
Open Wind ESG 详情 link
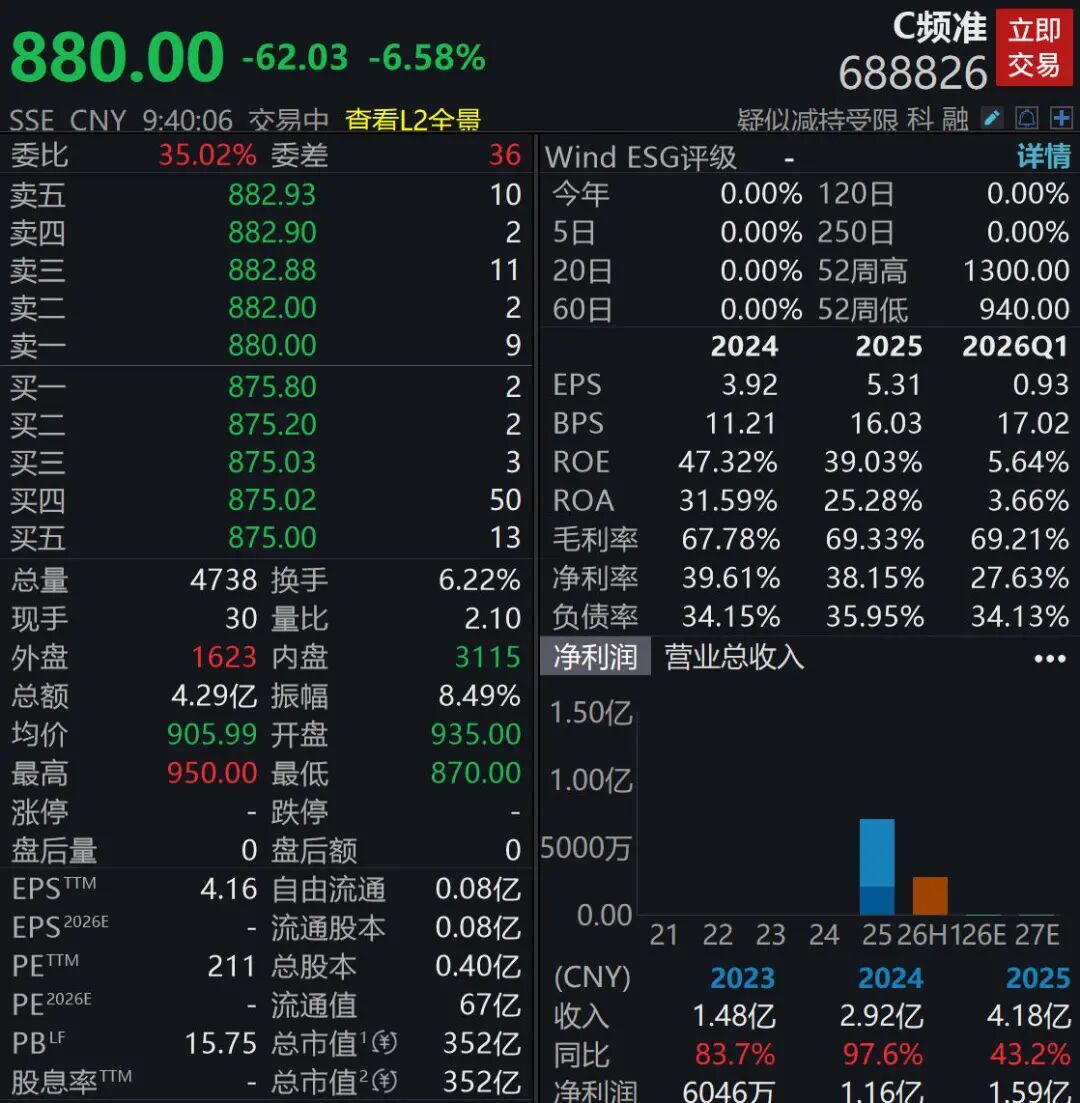[1043, 156]
